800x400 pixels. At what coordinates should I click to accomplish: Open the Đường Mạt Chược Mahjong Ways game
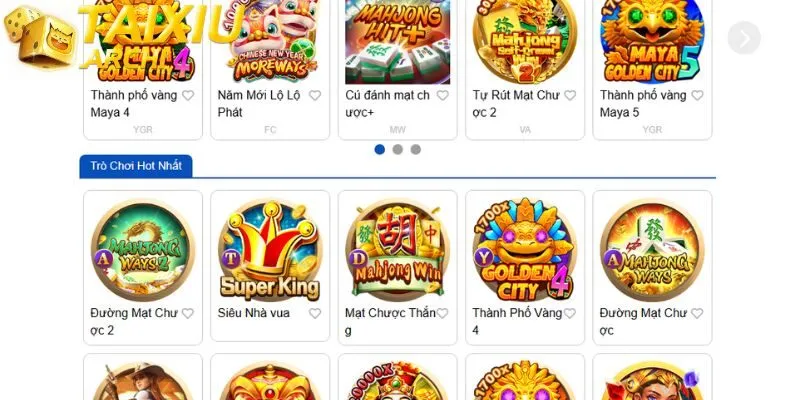653,250
